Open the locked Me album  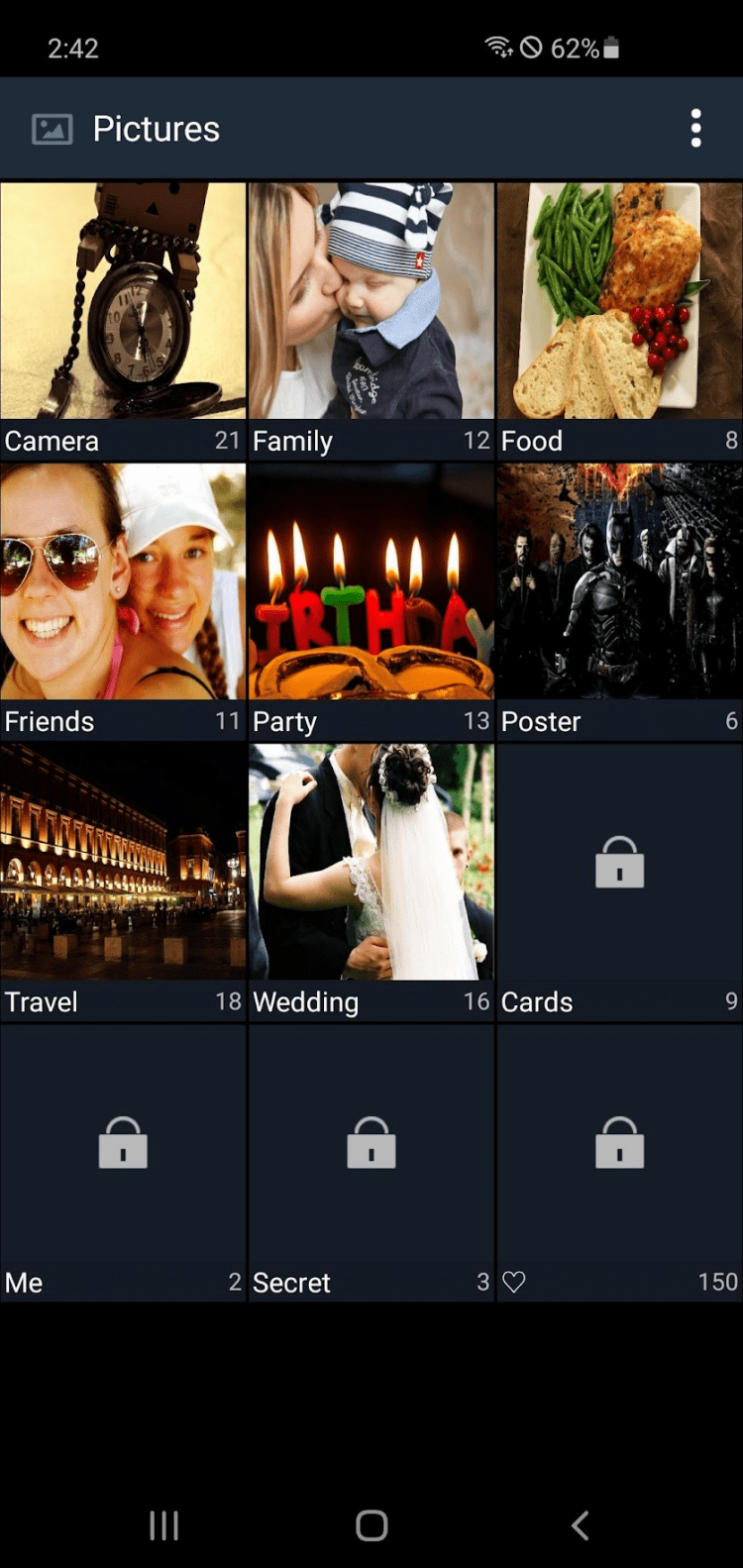tap(123, 1144)
